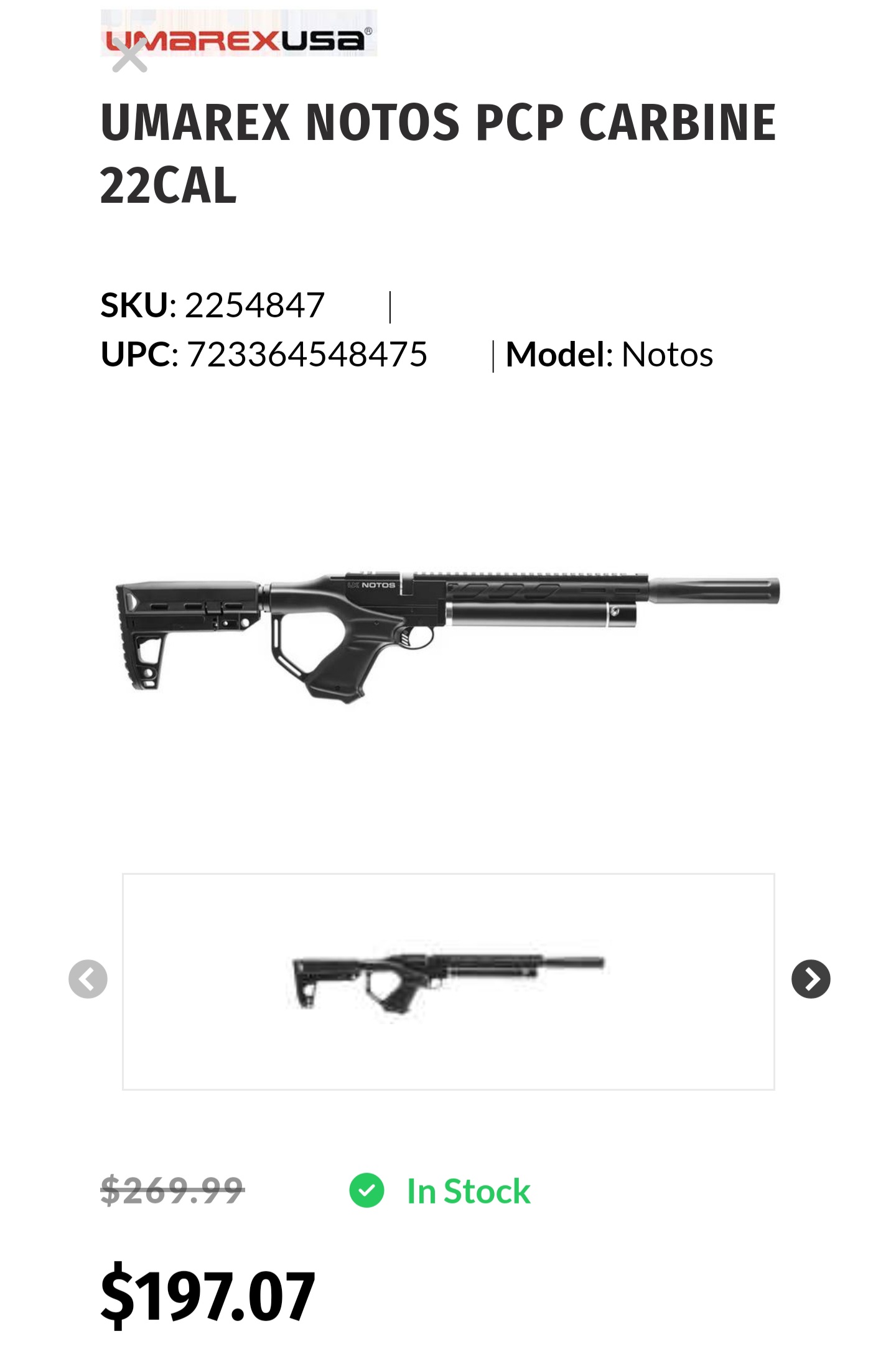The width and height of the screenshot is (896, 1359).
Task: Show the previous product thumbnail
Action: click(x=88, y=979)
